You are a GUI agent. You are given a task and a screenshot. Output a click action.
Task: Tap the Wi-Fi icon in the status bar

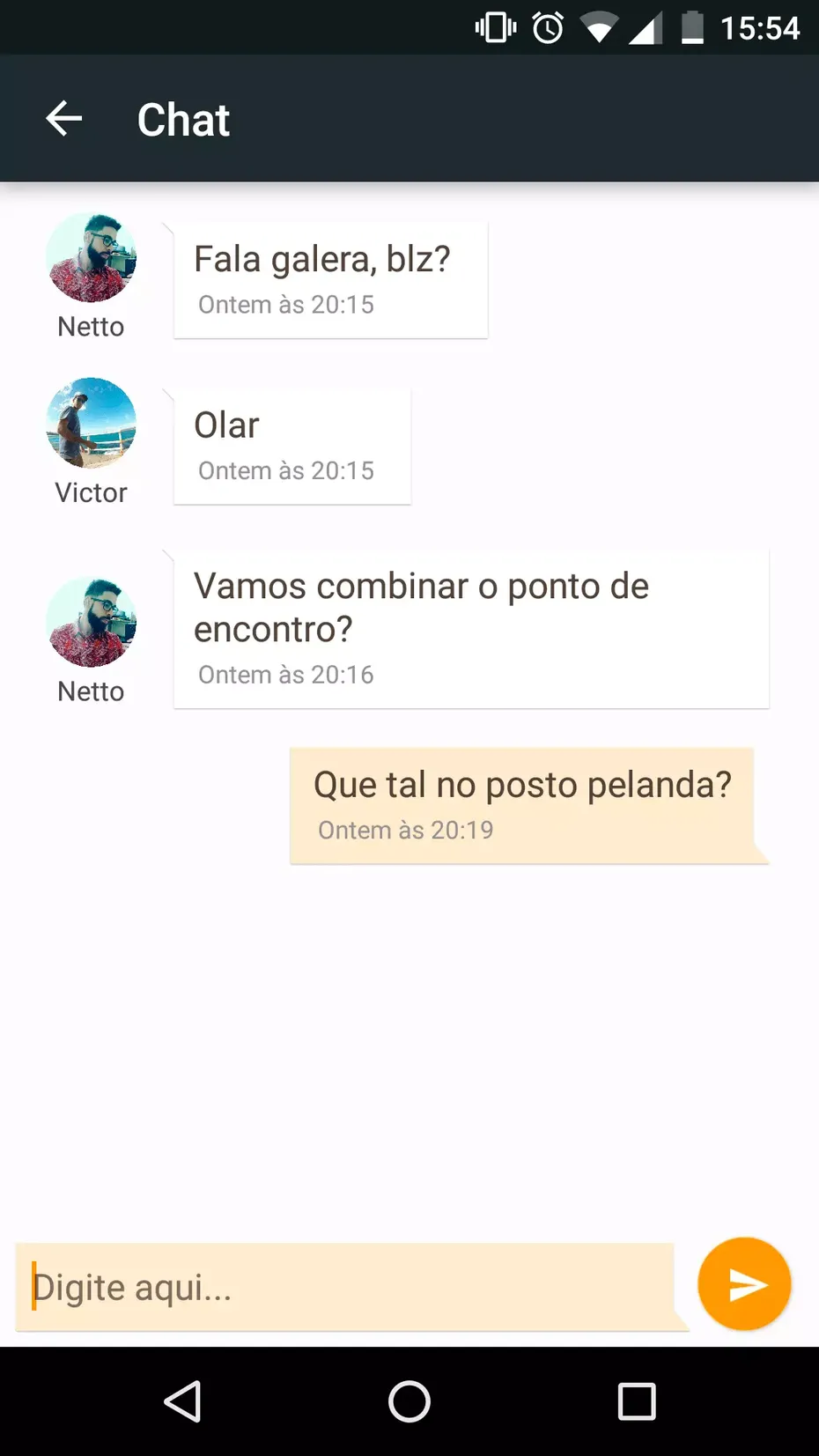pos(599,26)
